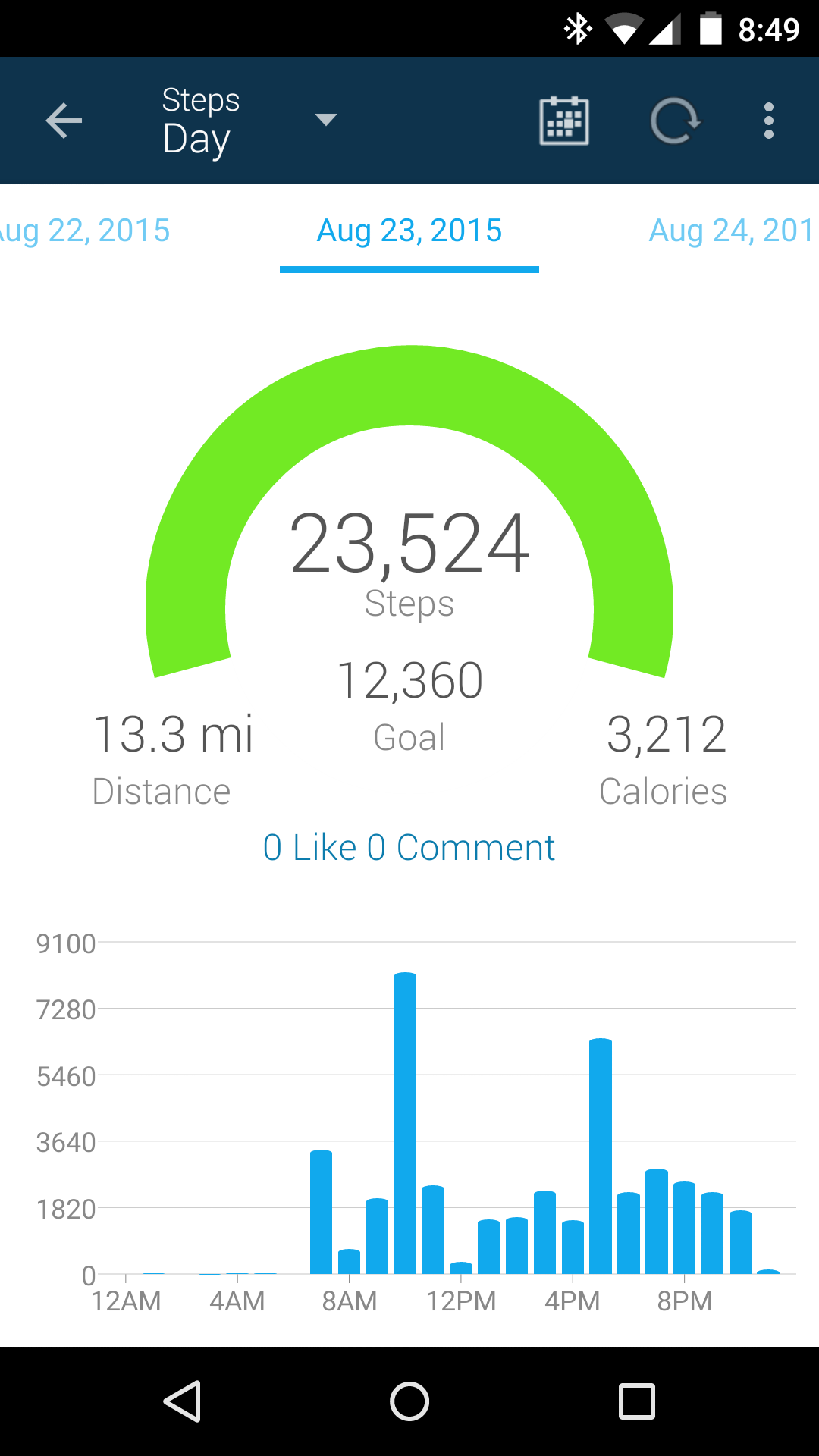
Task: Refresh the step data
Action: point(674,121)
